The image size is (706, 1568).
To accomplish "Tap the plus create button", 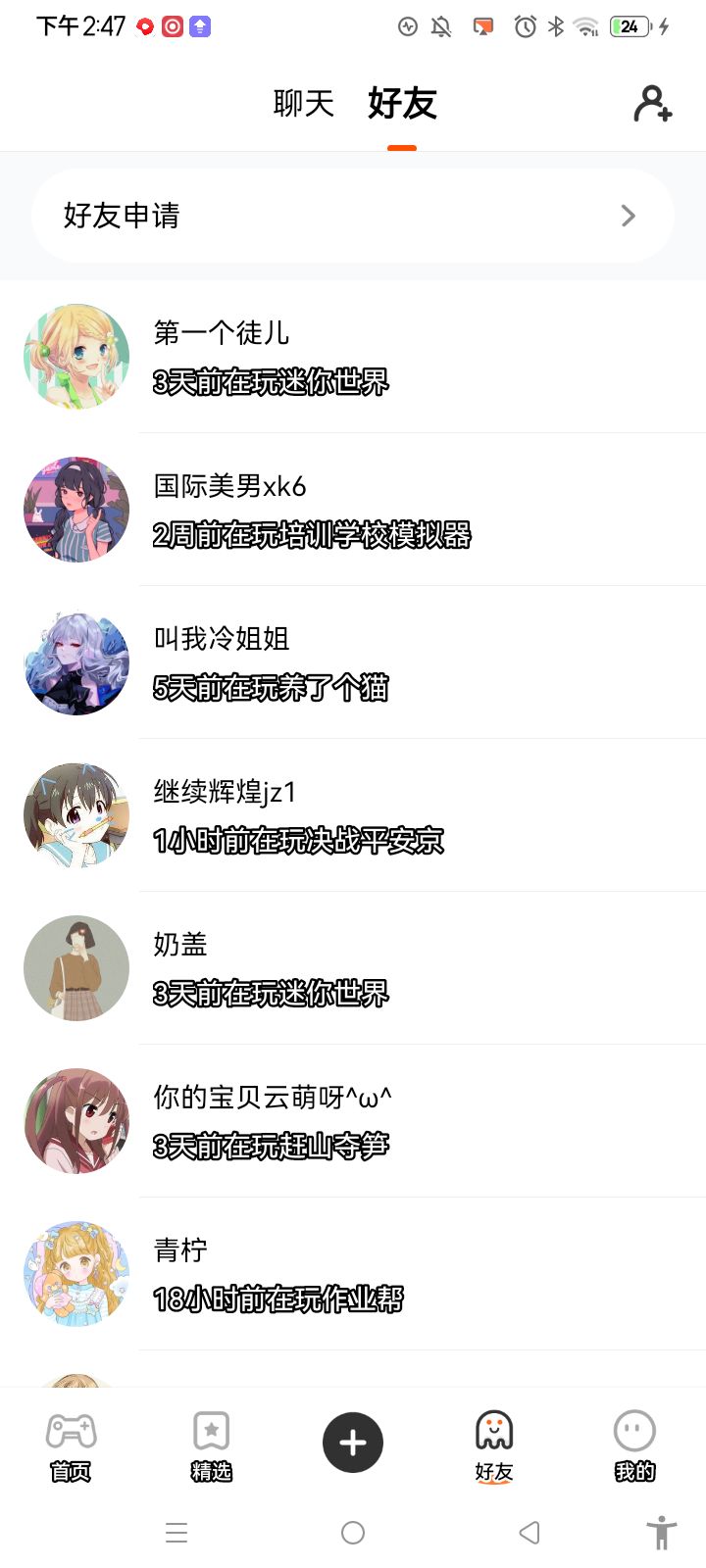I will [353, 1443].
